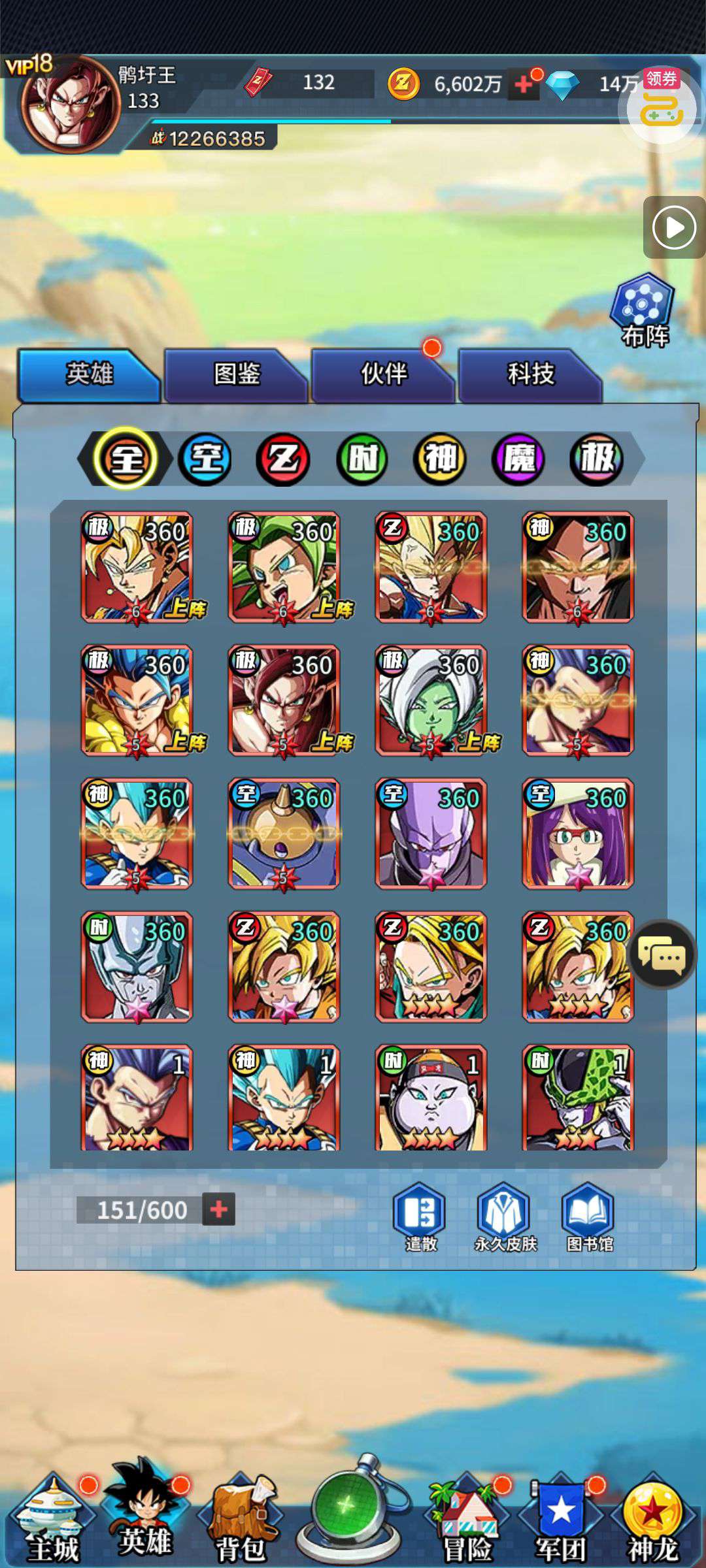The width and height of the screenshot is (706, 1568).
Task: Filter heroes by the 空 type
Action: [205, 459]
